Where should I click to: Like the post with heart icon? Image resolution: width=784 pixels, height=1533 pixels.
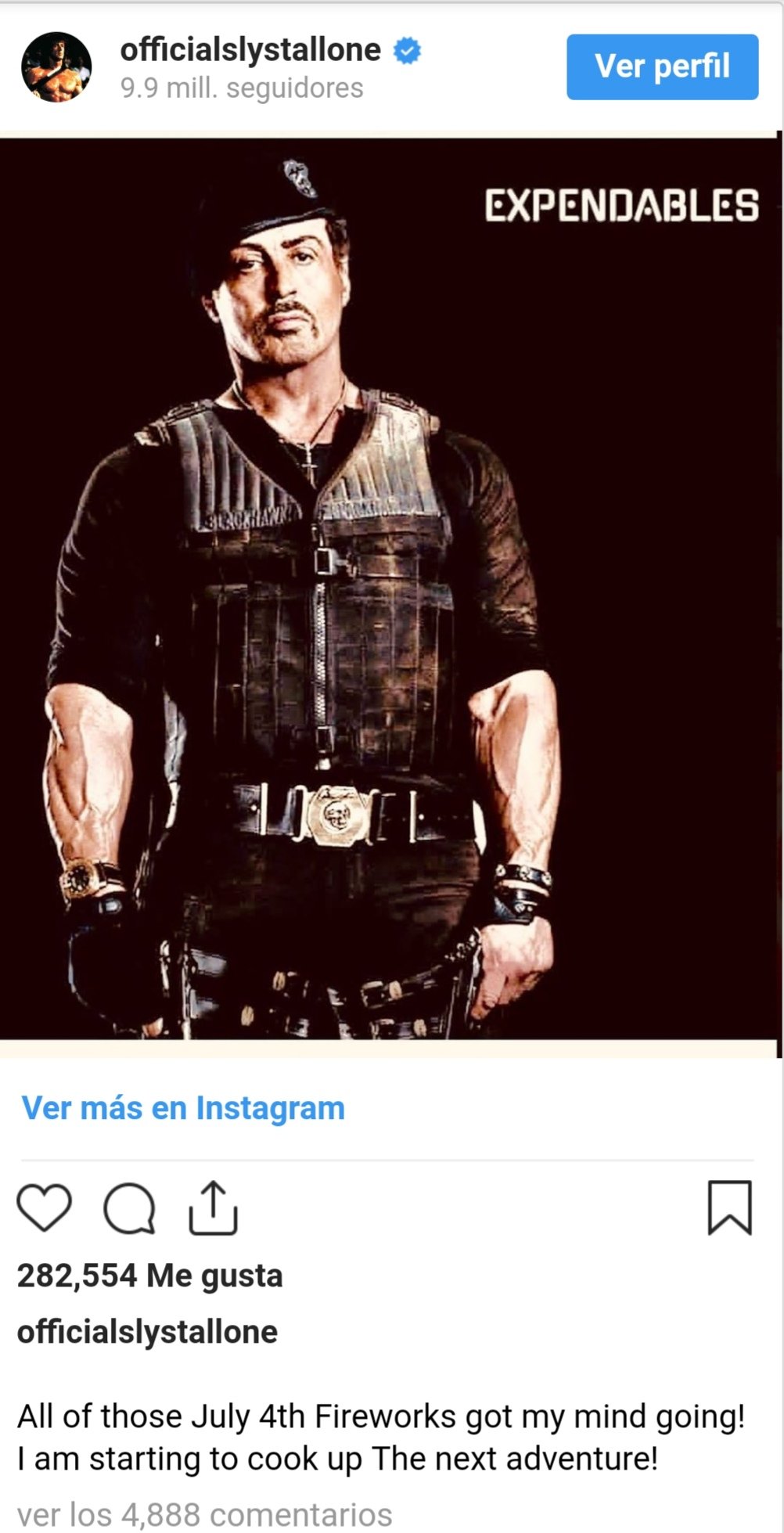coord(45,1207)
